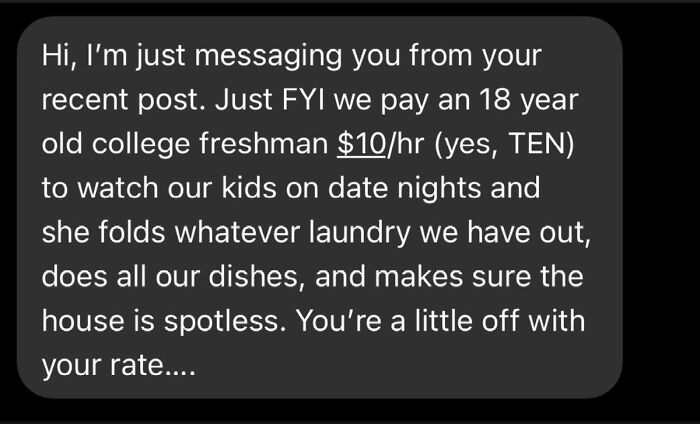Tap the underlined $10 amount link

click(362, 142)
